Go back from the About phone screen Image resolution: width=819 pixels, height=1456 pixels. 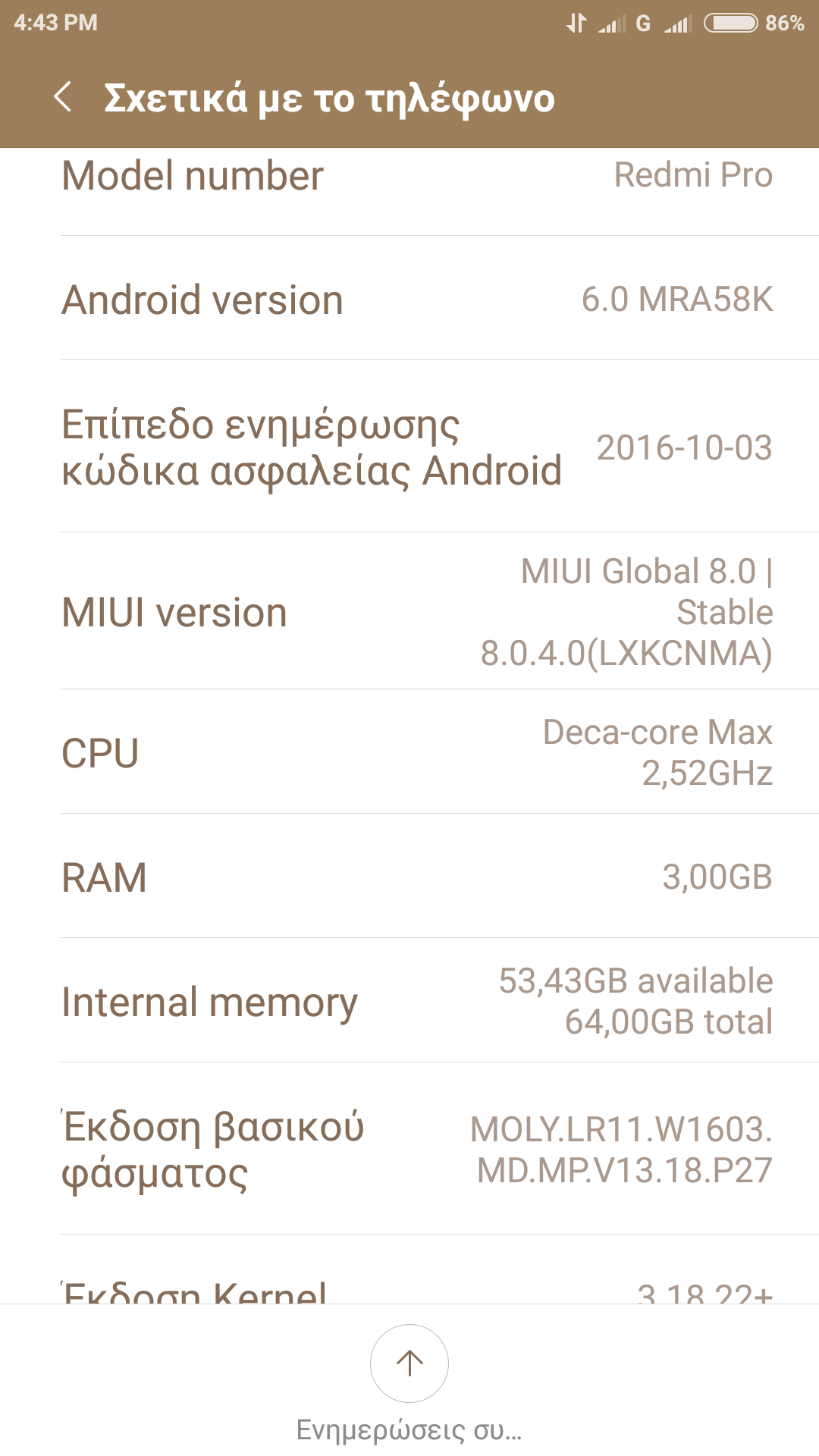coord(64,98)
